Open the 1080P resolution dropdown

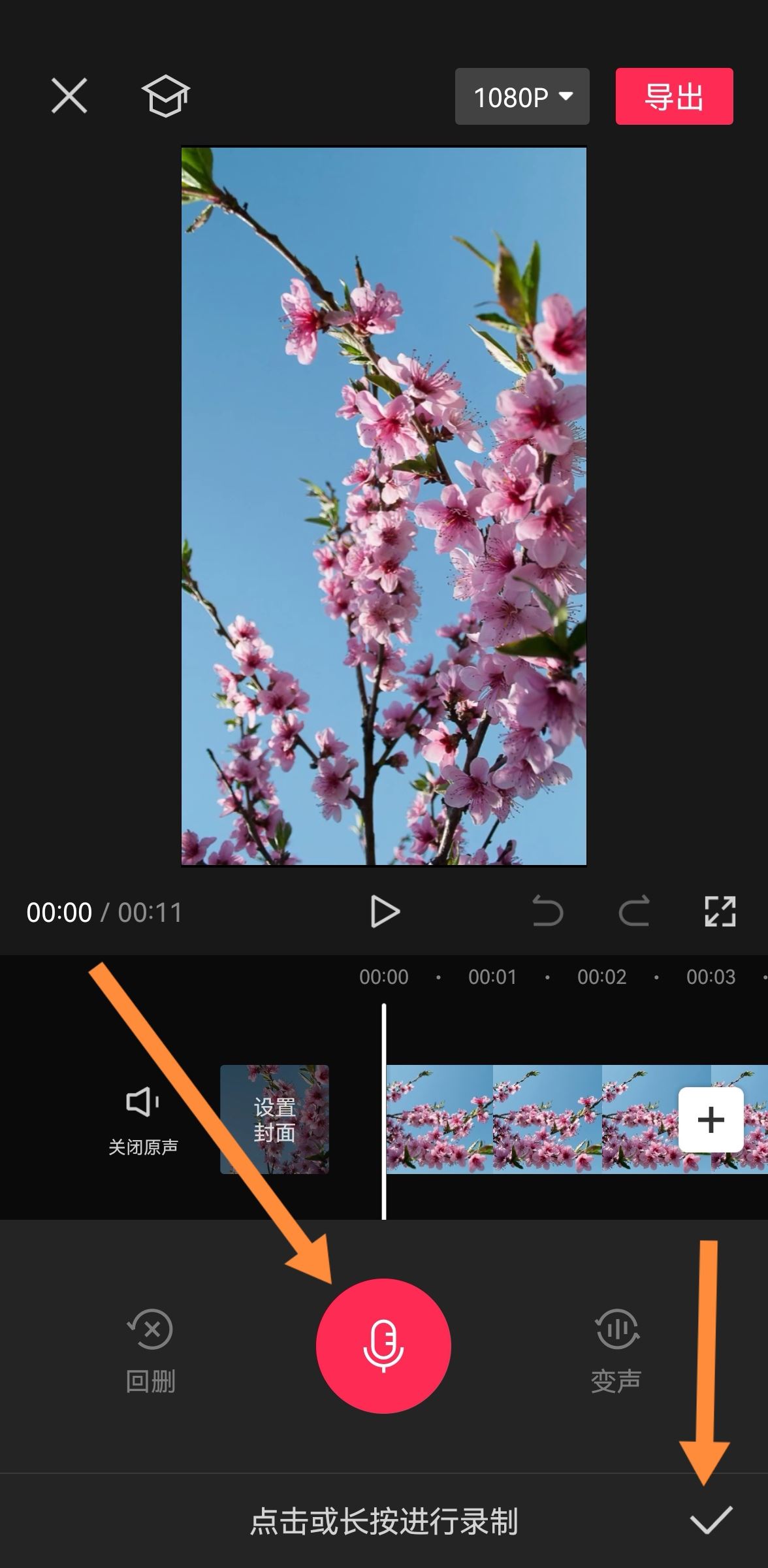pyautogui.click(x=522, y=97)
